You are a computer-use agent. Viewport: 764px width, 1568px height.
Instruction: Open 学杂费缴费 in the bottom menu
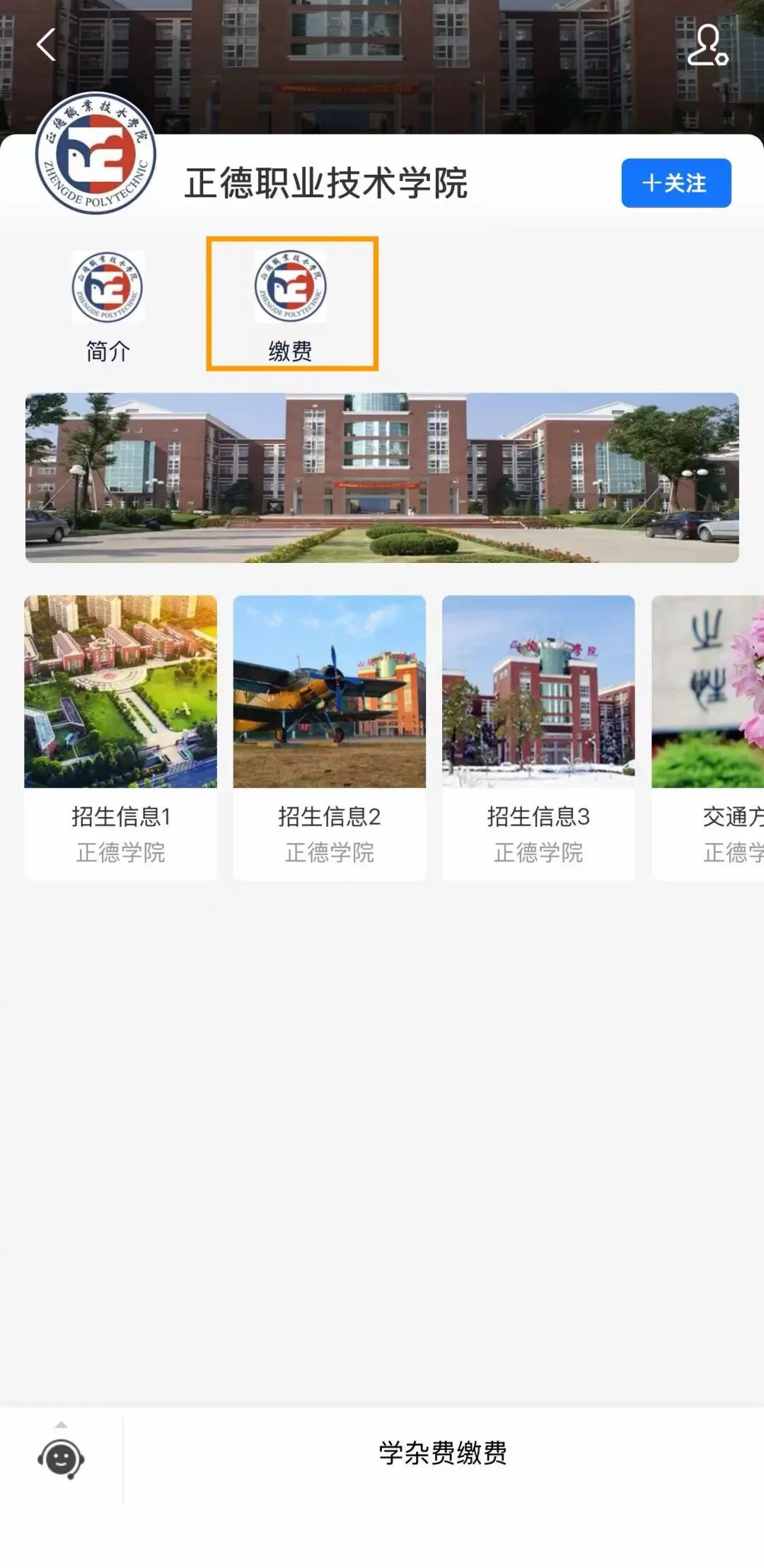(443, 1453)
